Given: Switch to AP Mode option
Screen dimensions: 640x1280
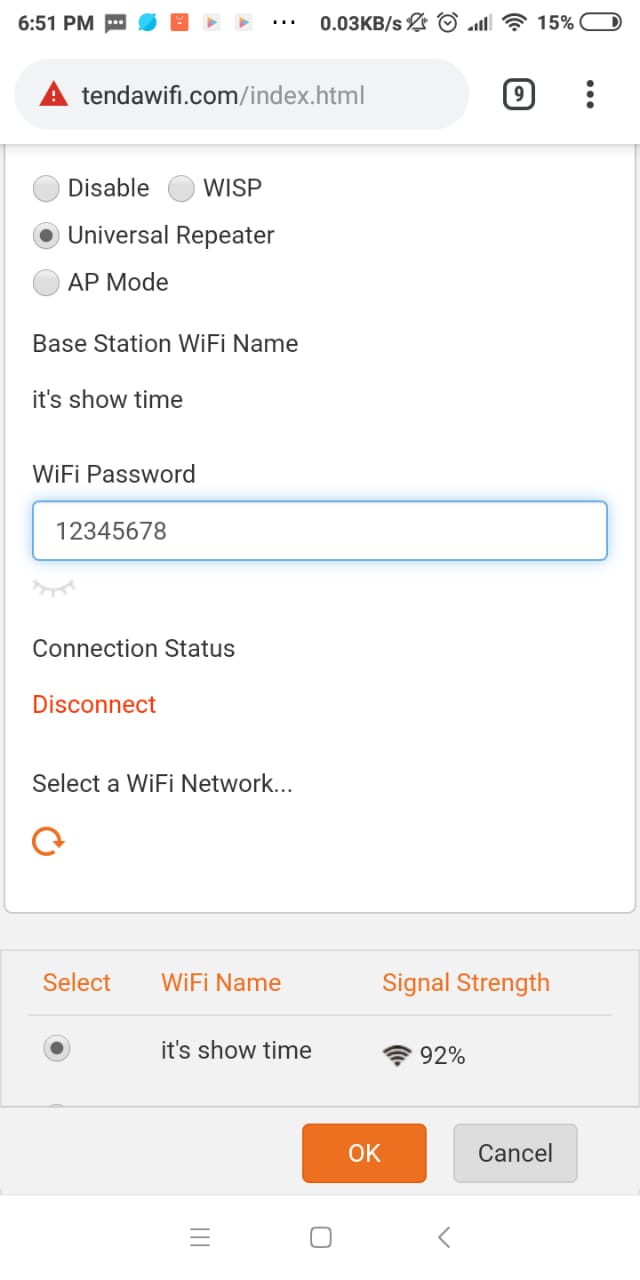Looking at the screenshot, I should point(46,283).
